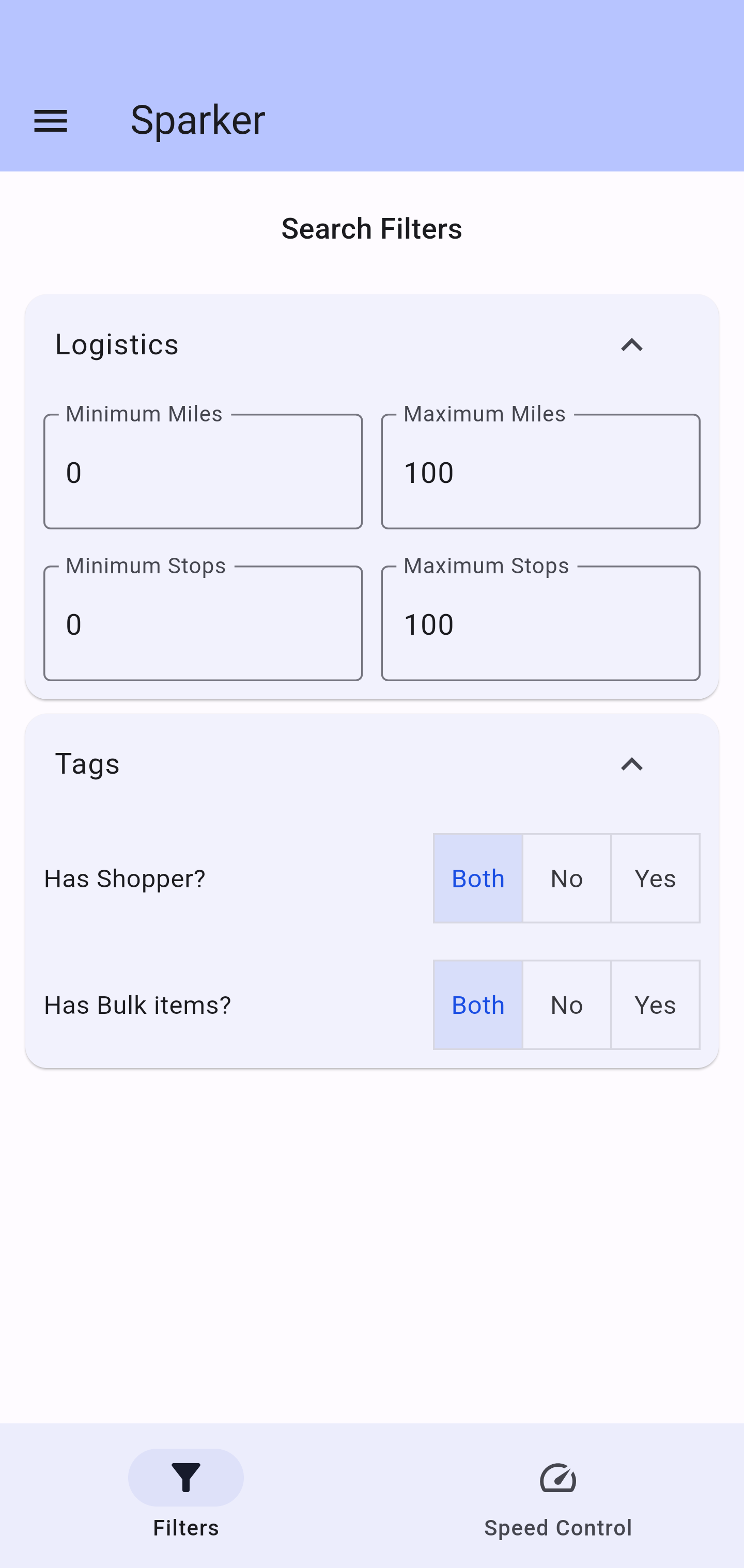Select Yes for Has Bulk items

pos(656,1005)
